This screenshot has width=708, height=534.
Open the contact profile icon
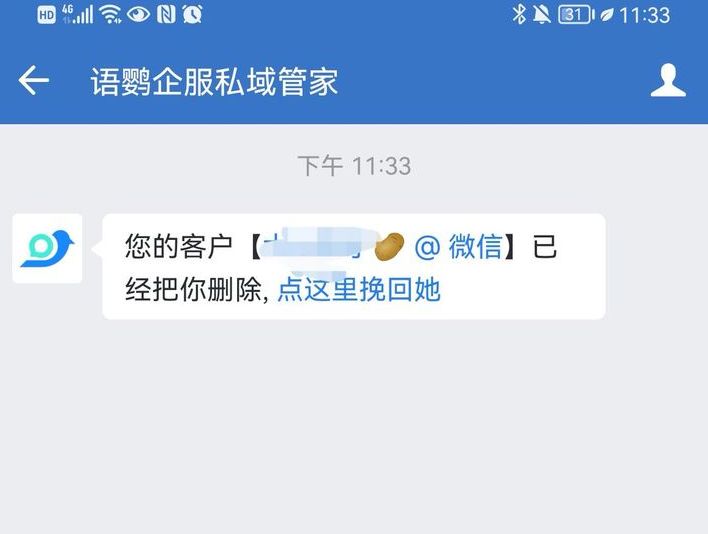668,81
